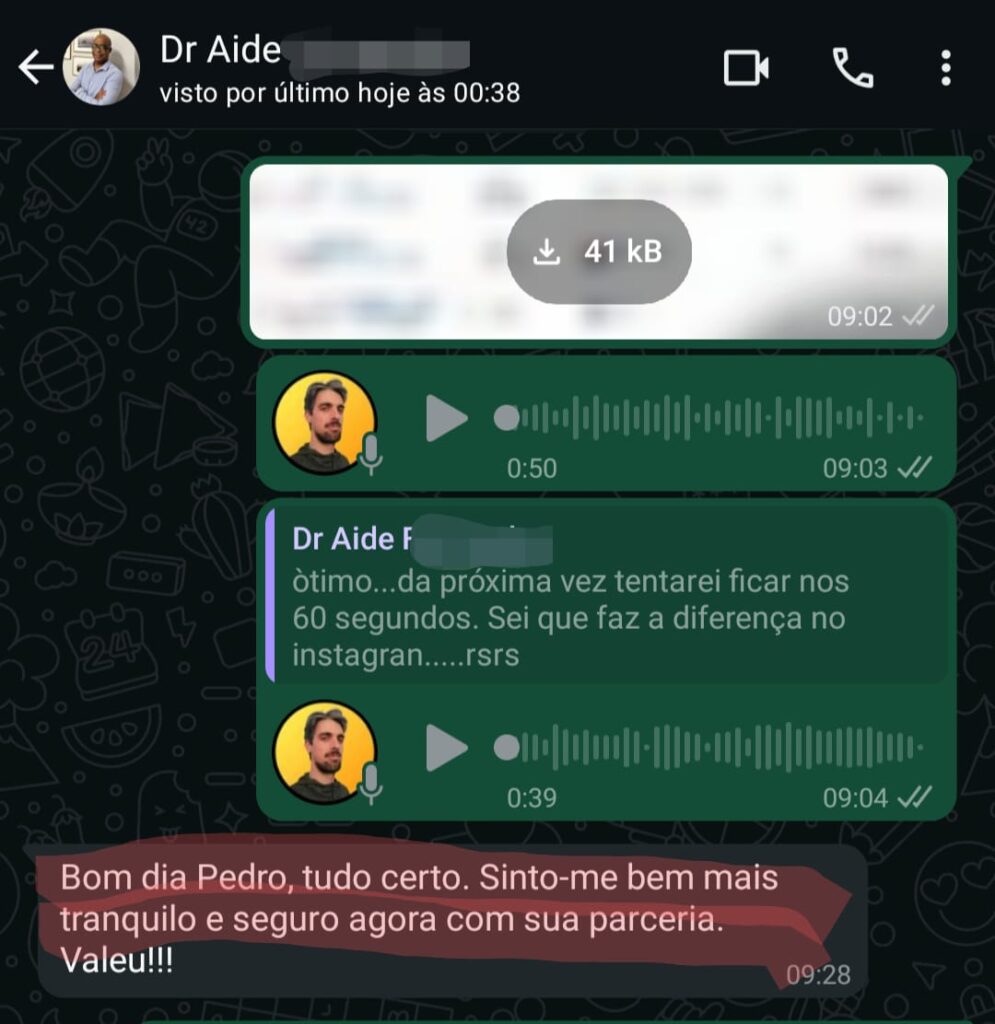Start a video call with Dr Aide

click(x=746, y=68)
